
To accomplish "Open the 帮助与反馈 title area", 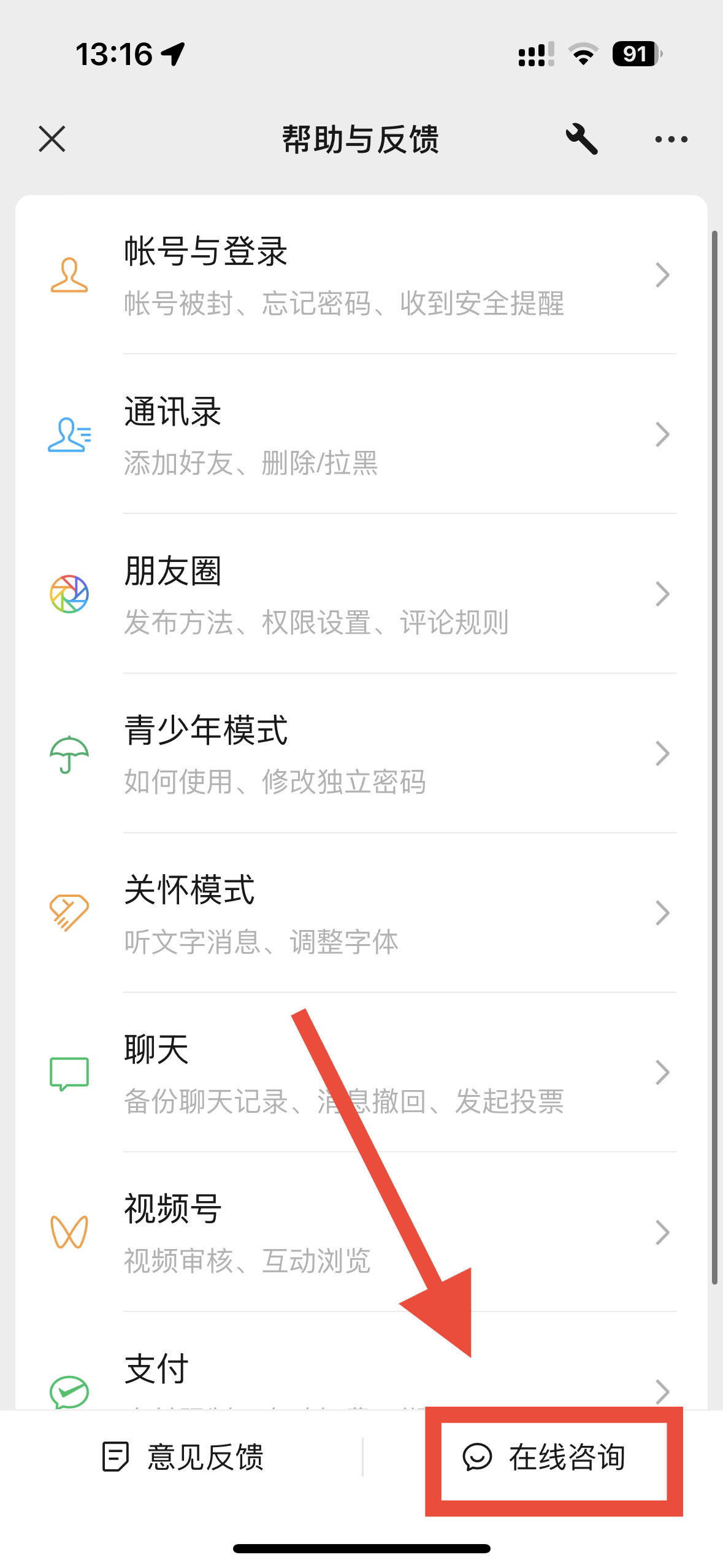I will tap(361, 138).
